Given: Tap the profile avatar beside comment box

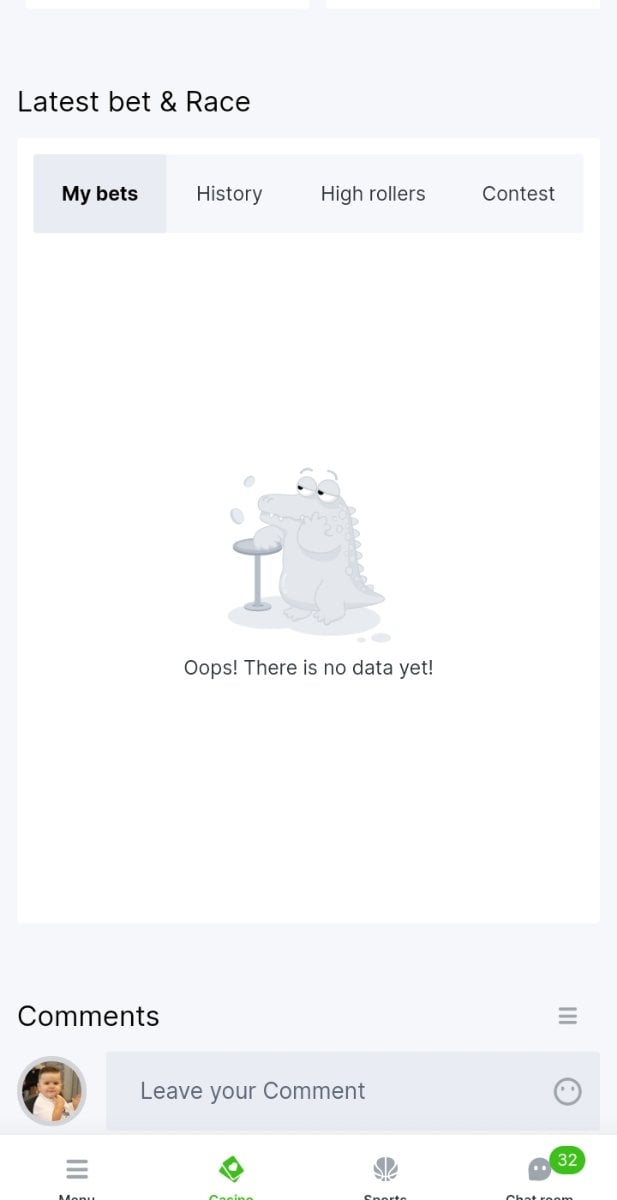Looking at the screenshot, I should [52, 1091].
